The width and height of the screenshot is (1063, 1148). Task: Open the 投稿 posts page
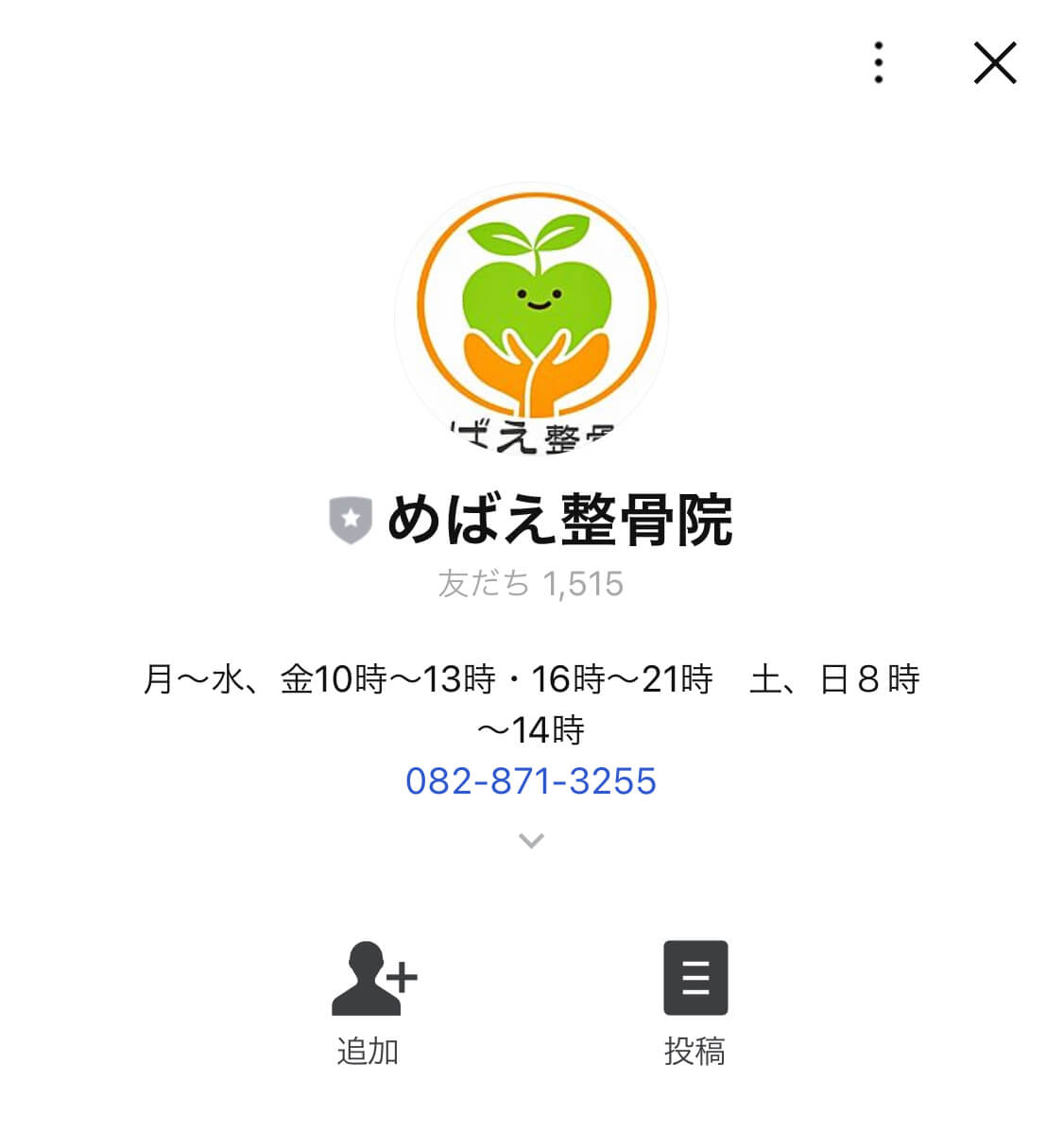coord(695,1002)
